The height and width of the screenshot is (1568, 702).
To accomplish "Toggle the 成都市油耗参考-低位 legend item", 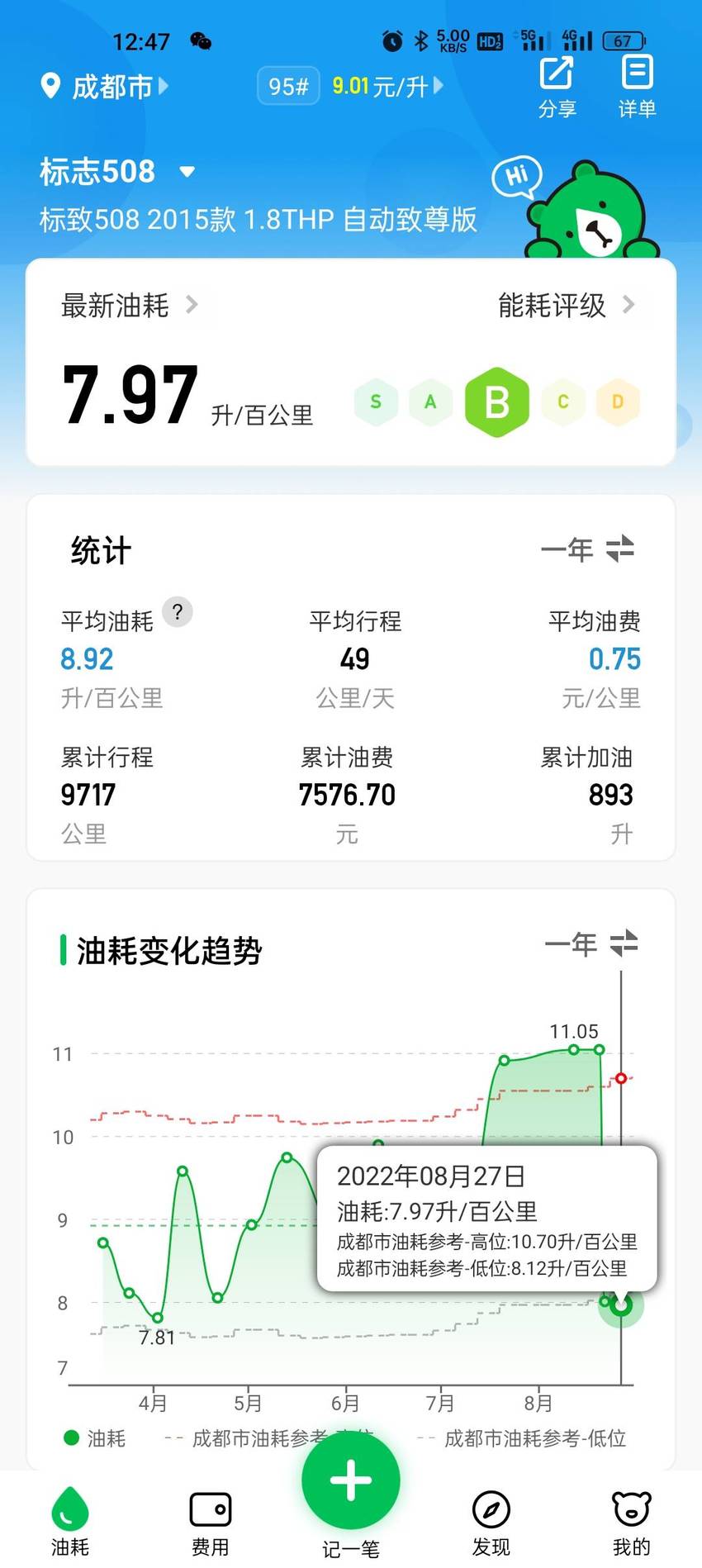I will 522,1438.
